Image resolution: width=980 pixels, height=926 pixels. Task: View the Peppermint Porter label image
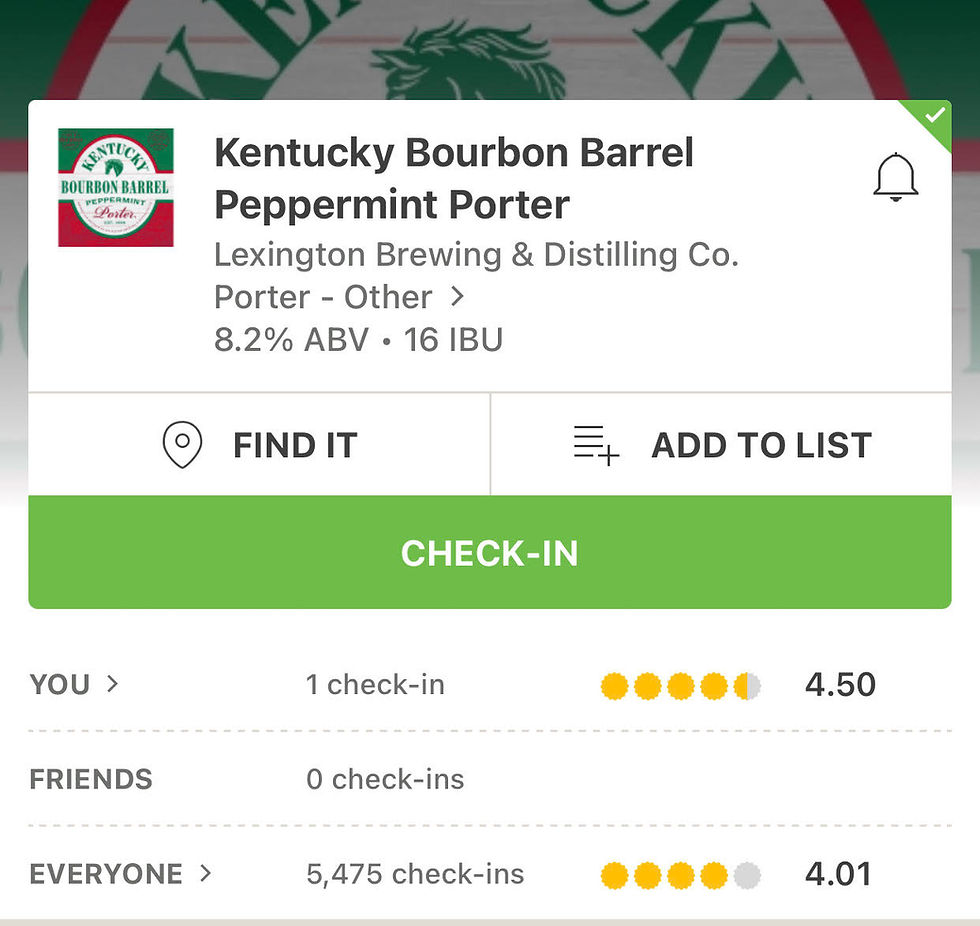pos(116,188)
